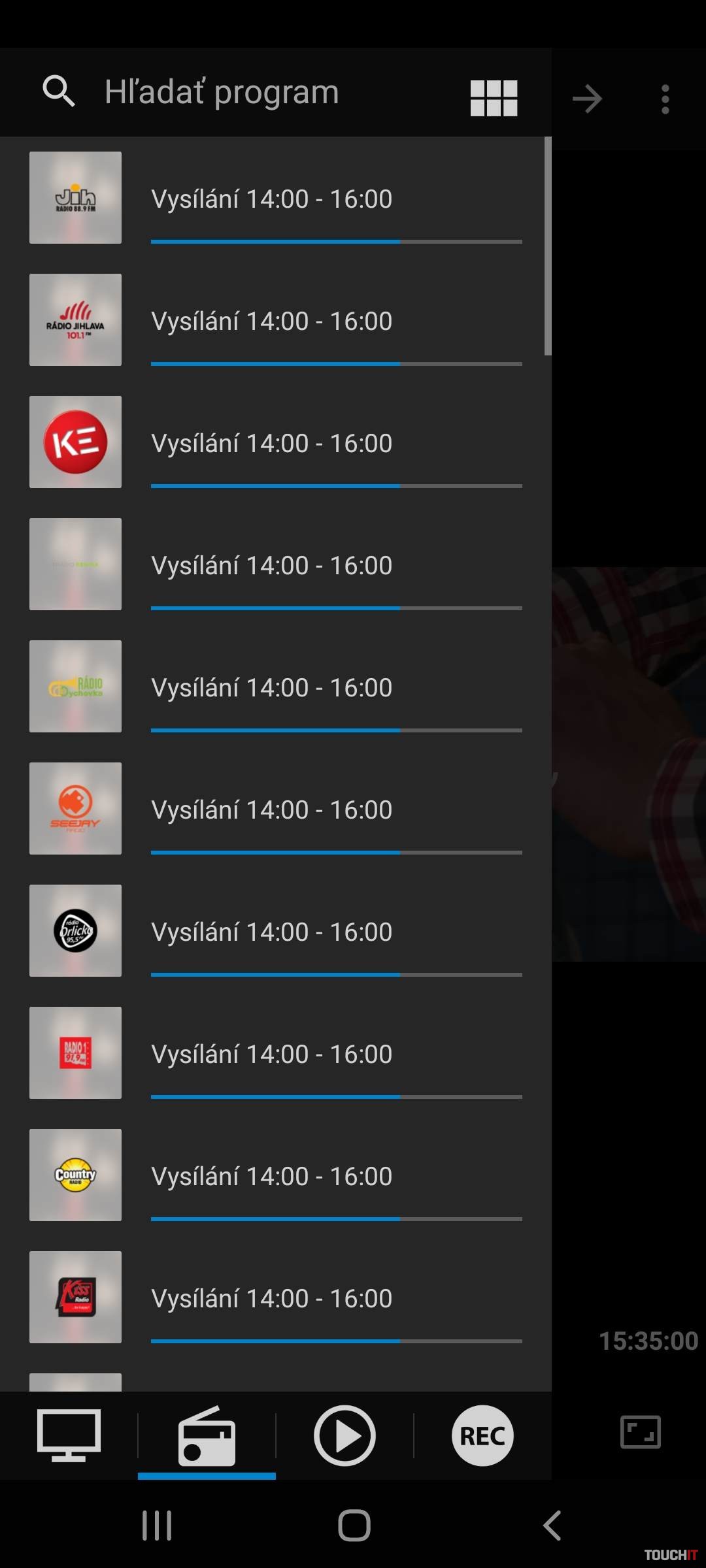The height and width of the screenshot is (1568, 706).
Task: Play the SeeJay radio station
Action: click(x=75, y=809)
